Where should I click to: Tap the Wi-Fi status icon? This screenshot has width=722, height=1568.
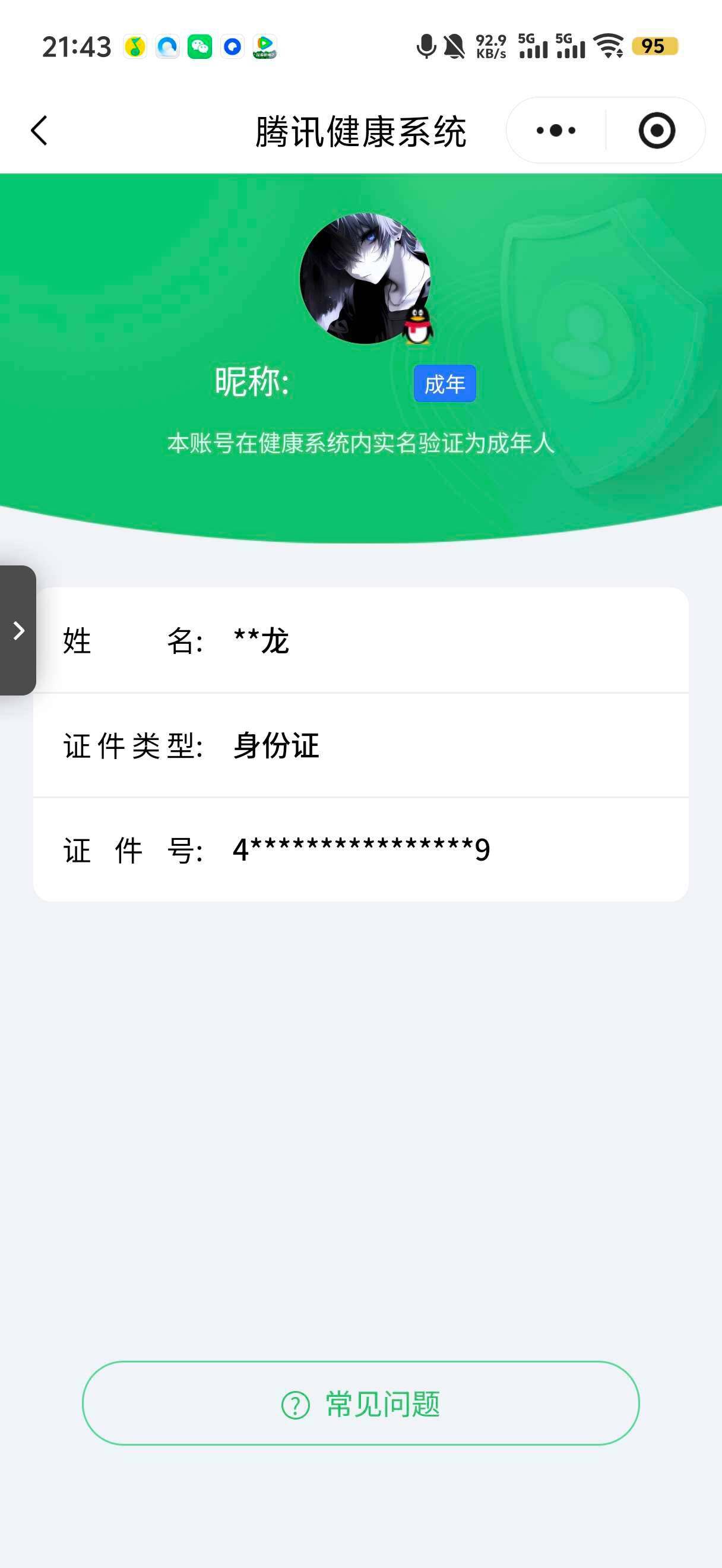[608, 45]
